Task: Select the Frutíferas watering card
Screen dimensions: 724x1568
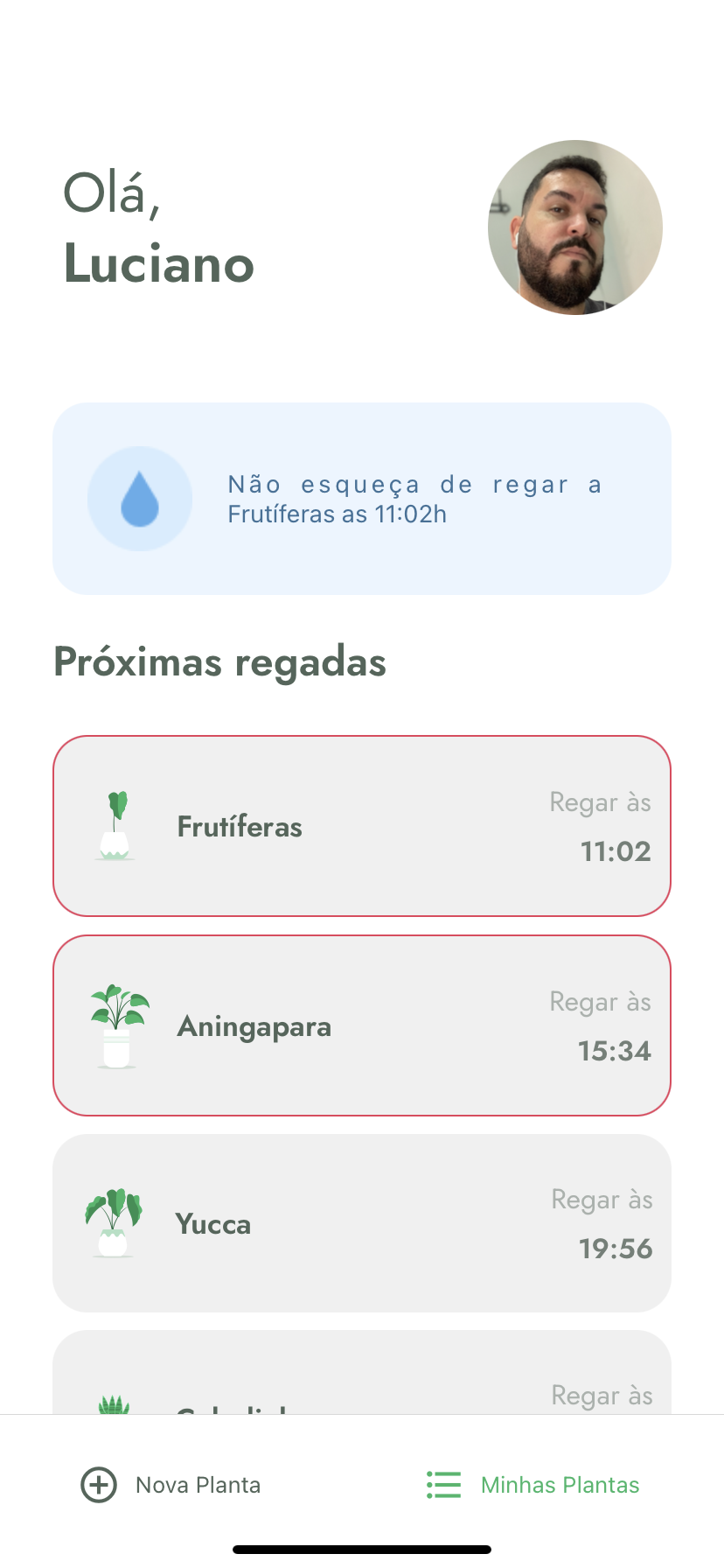Action: pos(361,825)
